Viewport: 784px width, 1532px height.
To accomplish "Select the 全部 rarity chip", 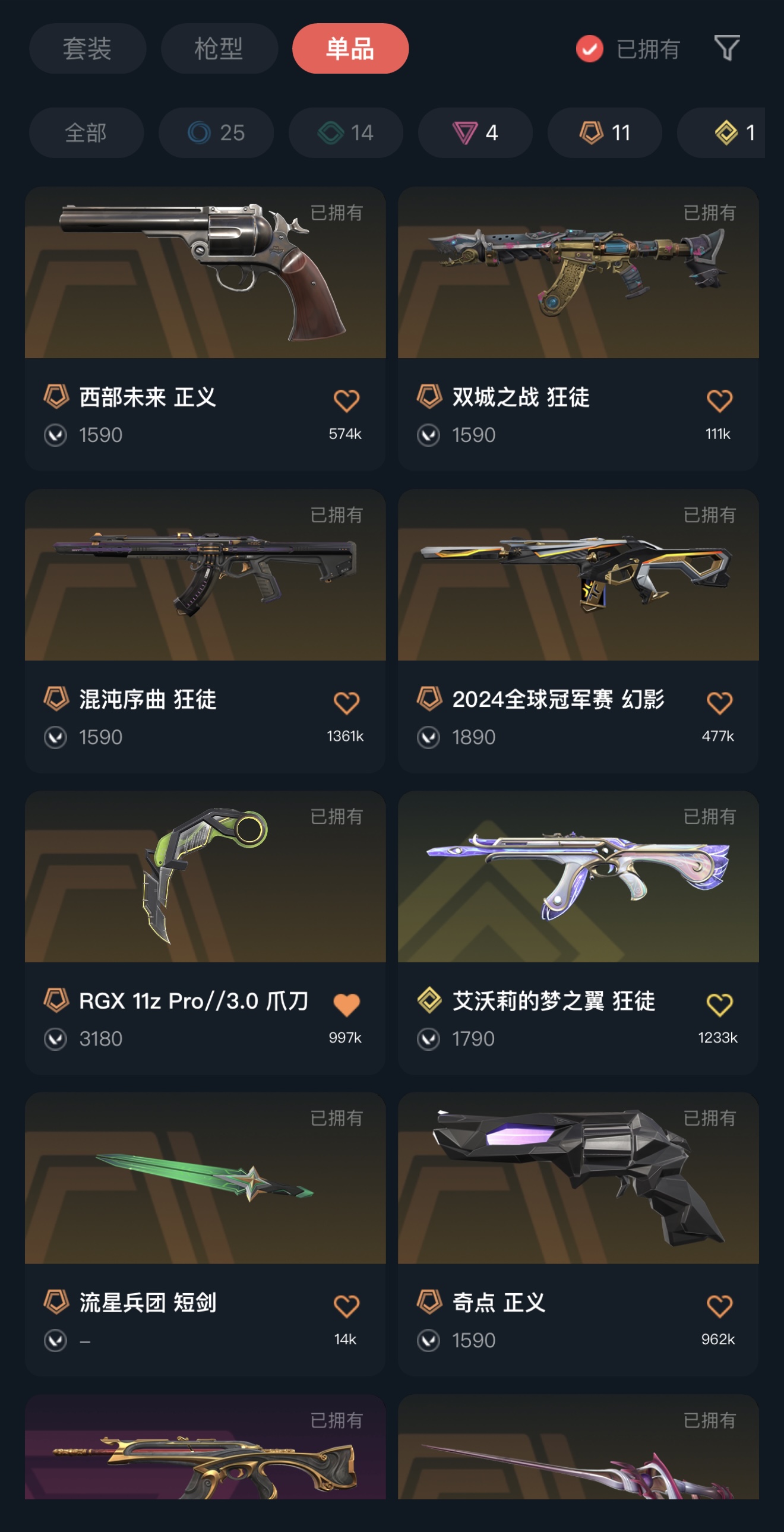I will click(86, 132).
